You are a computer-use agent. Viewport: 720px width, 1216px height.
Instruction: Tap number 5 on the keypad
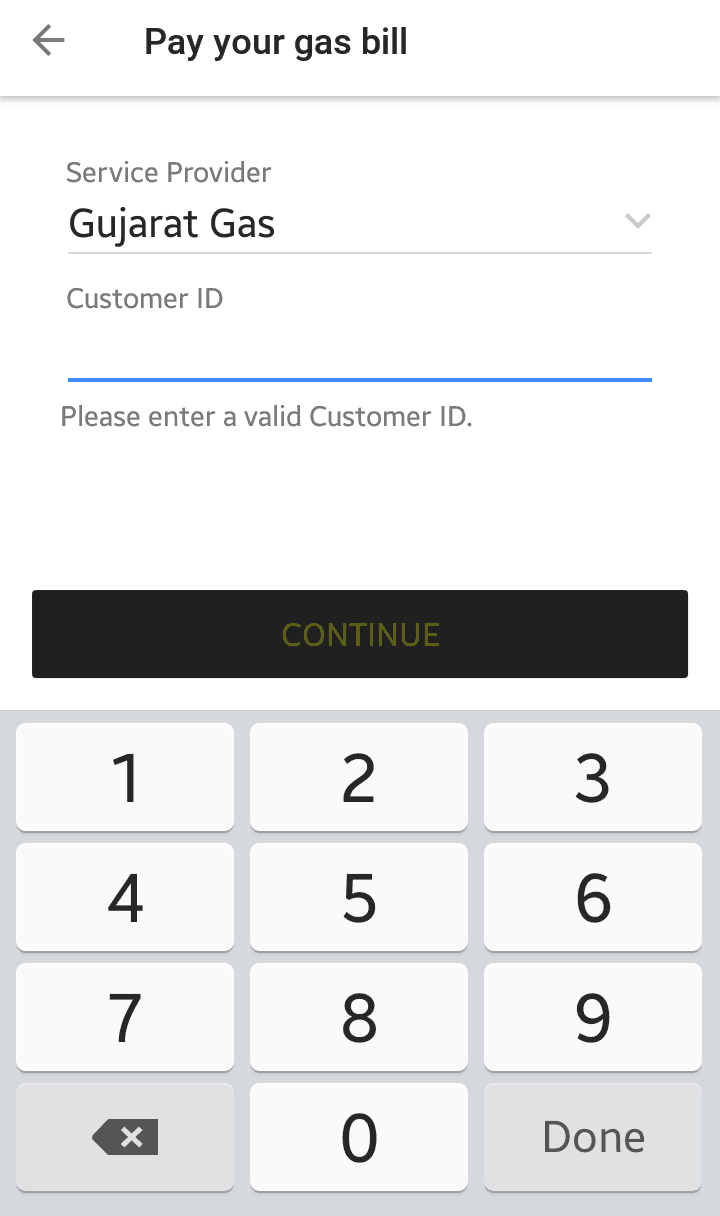tap(359, 897)
